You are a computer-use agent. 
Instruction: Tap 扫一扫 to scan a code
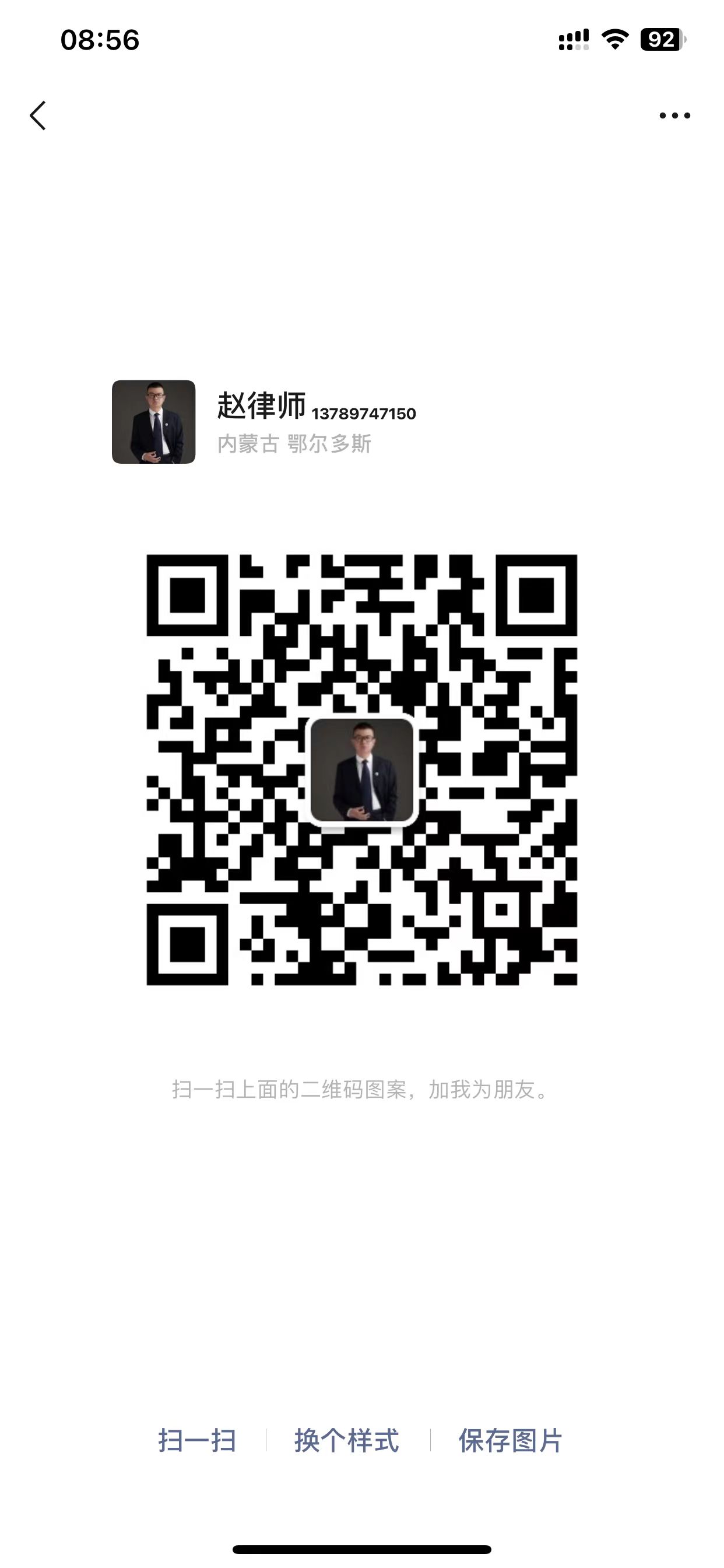tap(197, 1441)
